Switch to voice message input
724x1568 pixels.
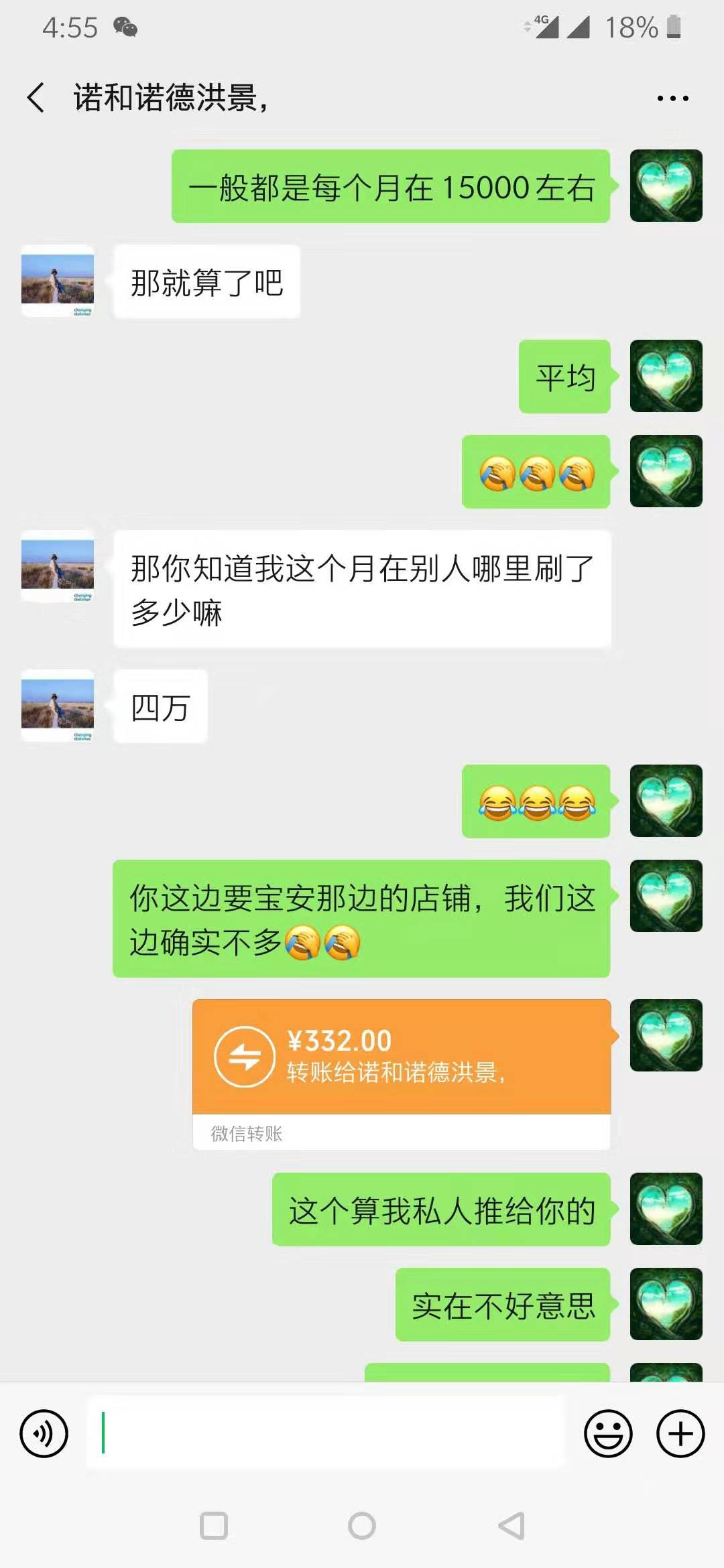click(44, 1434)
